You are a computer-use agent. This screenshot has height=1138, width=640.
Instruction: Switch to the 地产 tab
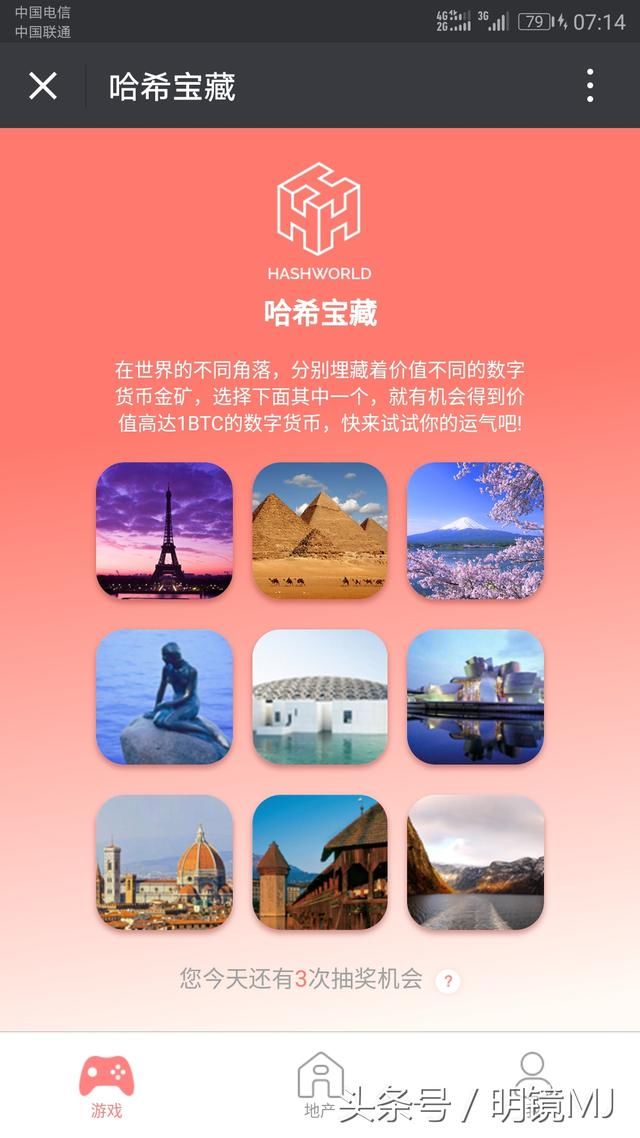(x=320, y=1086)
